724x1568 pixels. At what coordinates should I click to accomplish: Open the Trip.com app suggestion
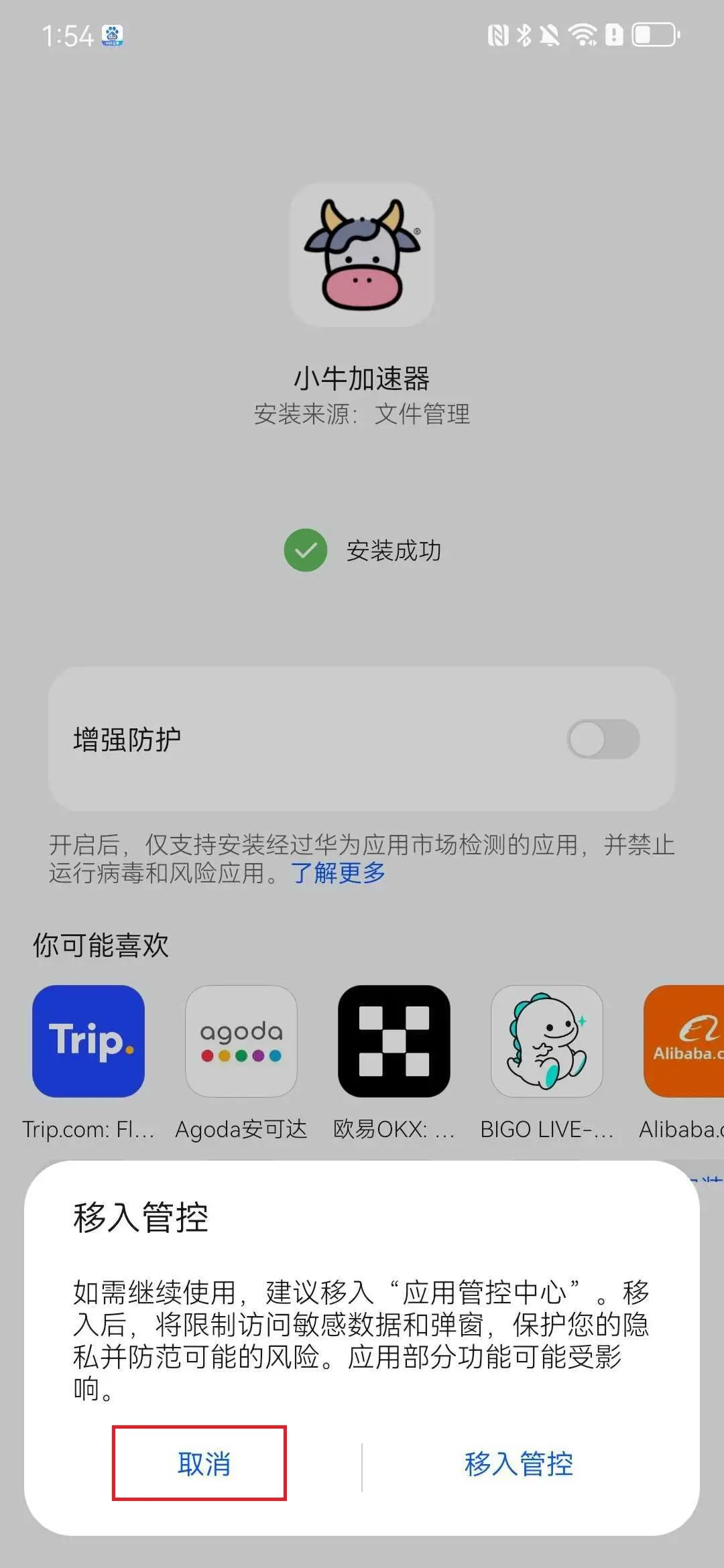(x=88, y=1041)
